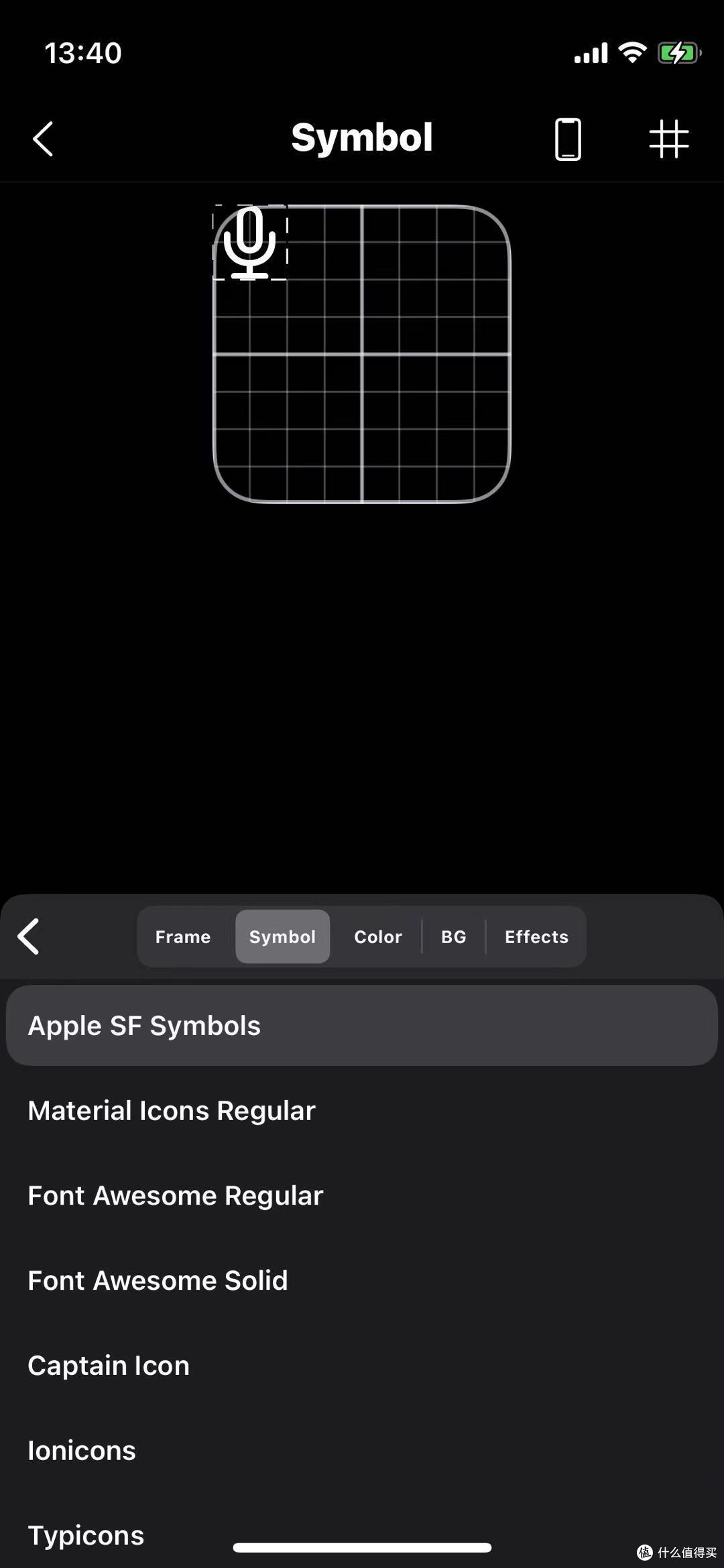Viewport: 724px width, 1568px height.
Task: Switch to the Color tab
Action: 378,937
